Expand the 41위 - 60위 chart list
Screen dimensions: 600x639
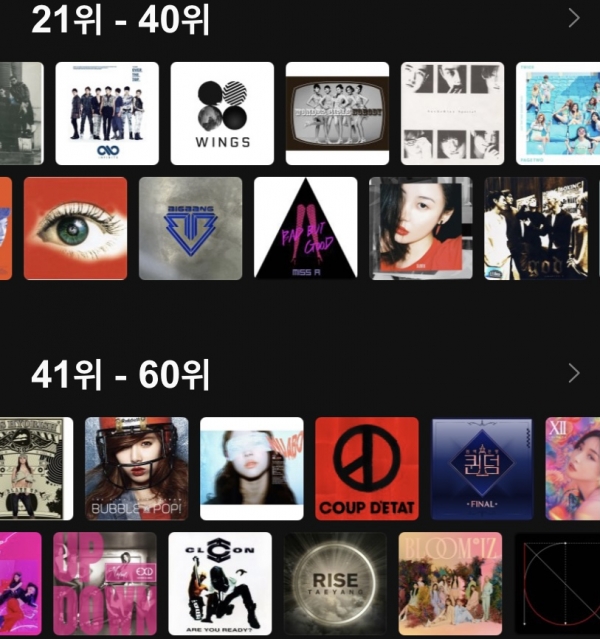(x=573, y=373)
